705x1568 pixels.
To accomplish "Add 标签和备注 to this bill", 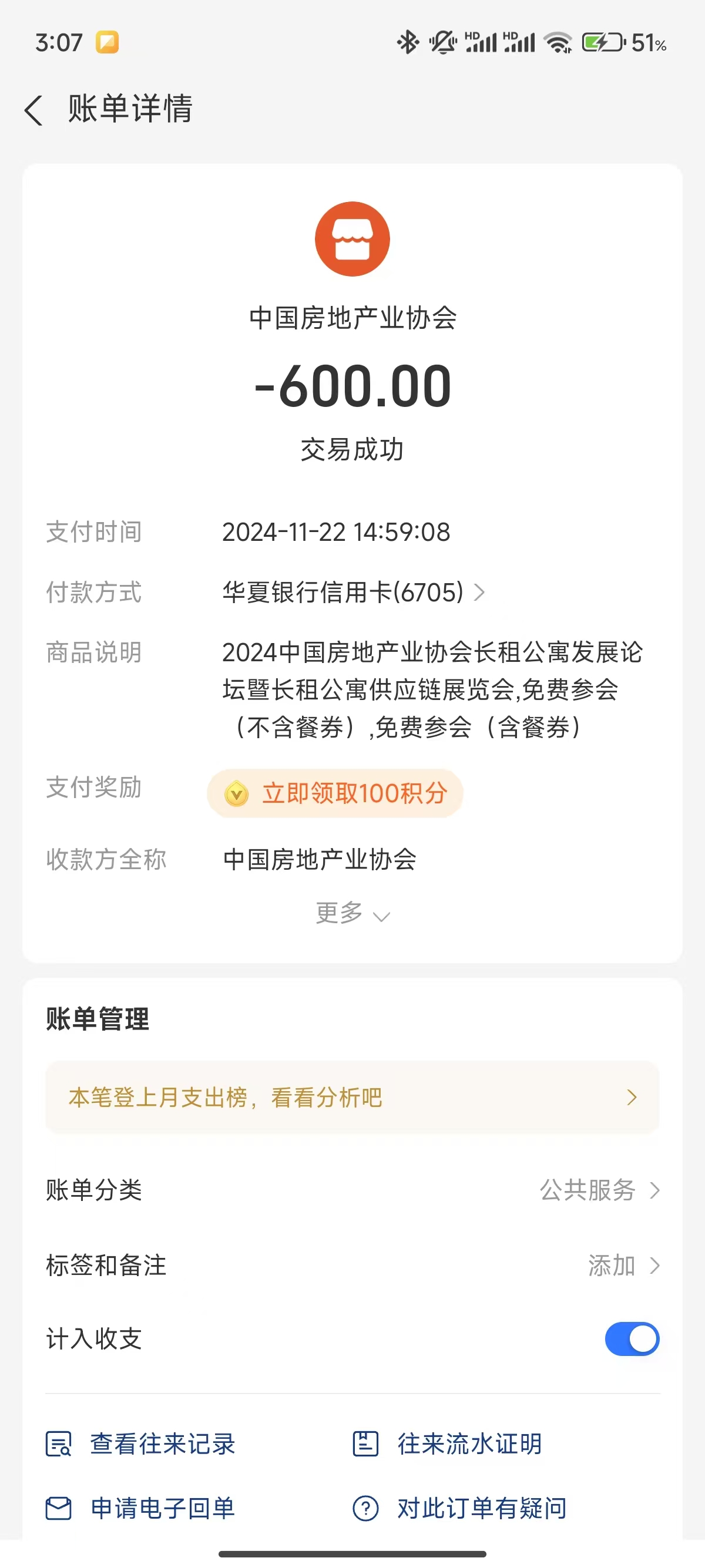I will coord(622,1266).
